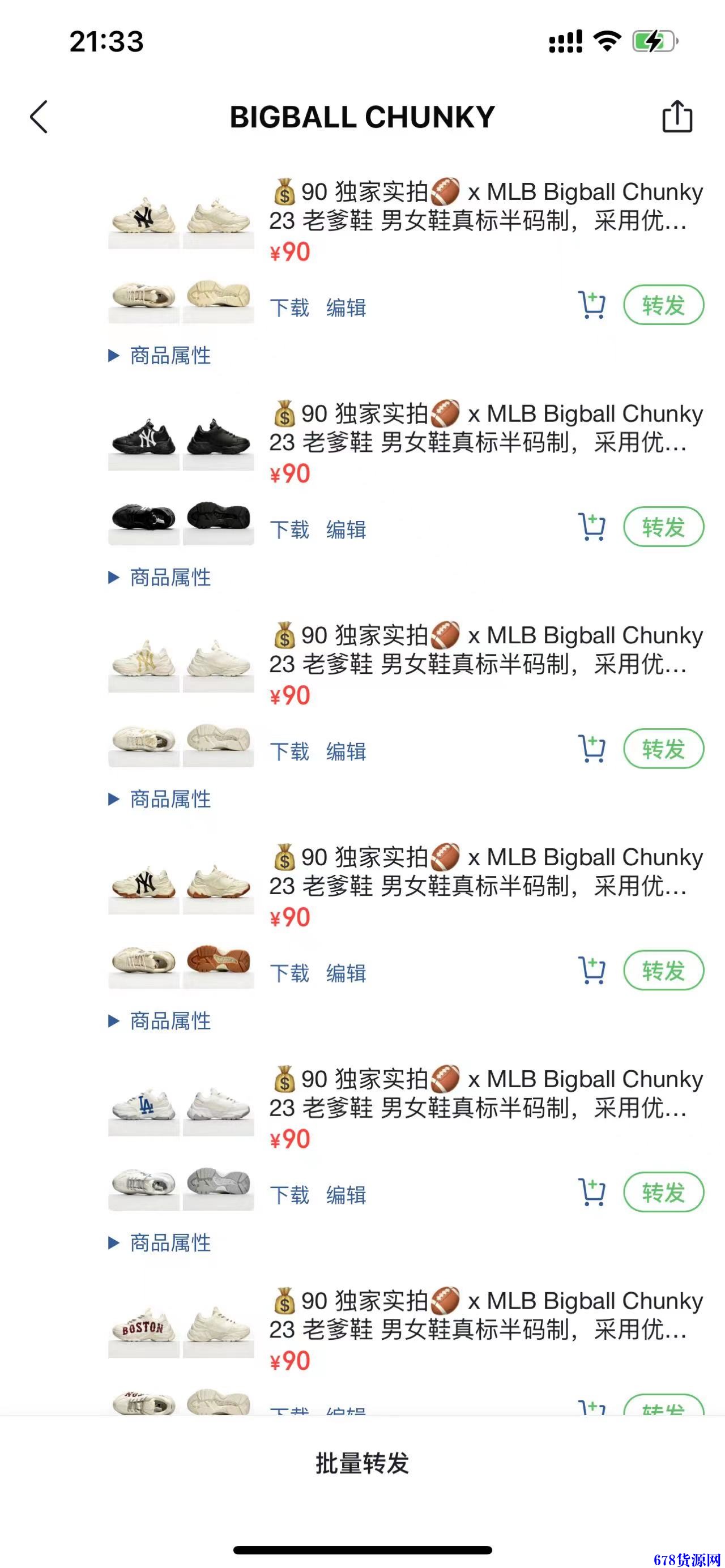Expand 商品属性 under the gold-NY shoe
Viewport: 725px width, 1568px height.
(161, 798)
